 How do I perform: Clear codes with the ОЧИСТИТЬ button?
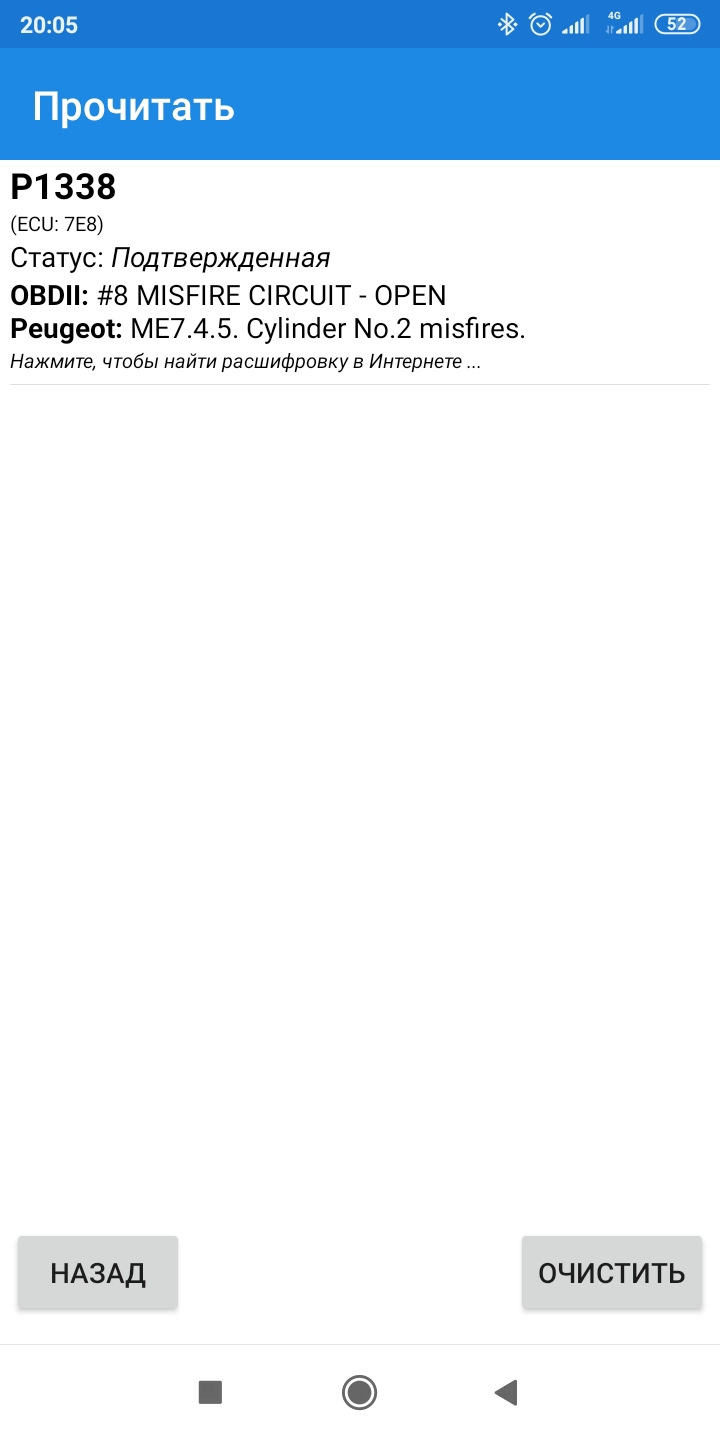pyautogui.click(x=611, y=1272)
